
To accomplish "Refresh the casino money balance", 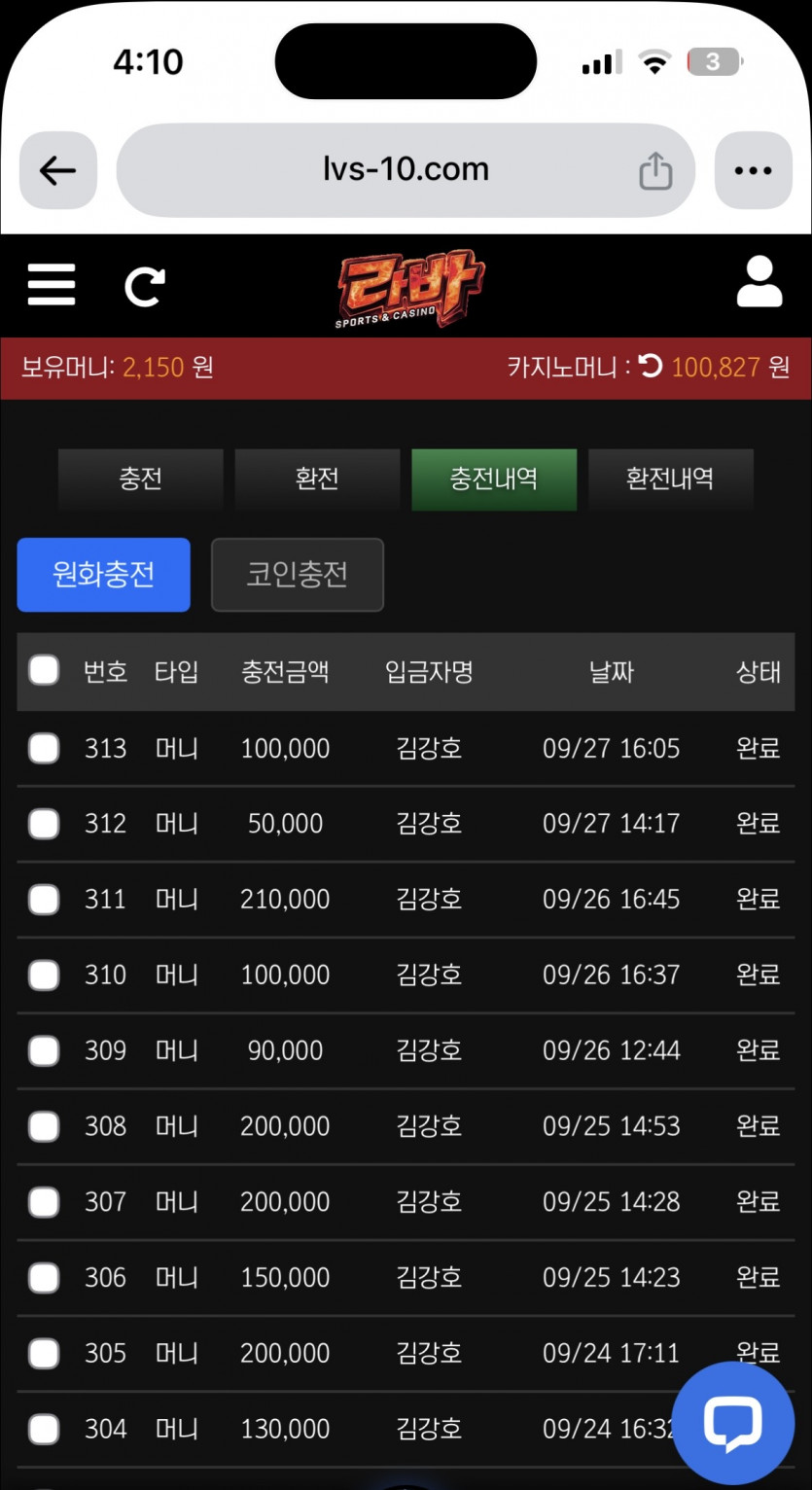I will [x=651, y=367].
